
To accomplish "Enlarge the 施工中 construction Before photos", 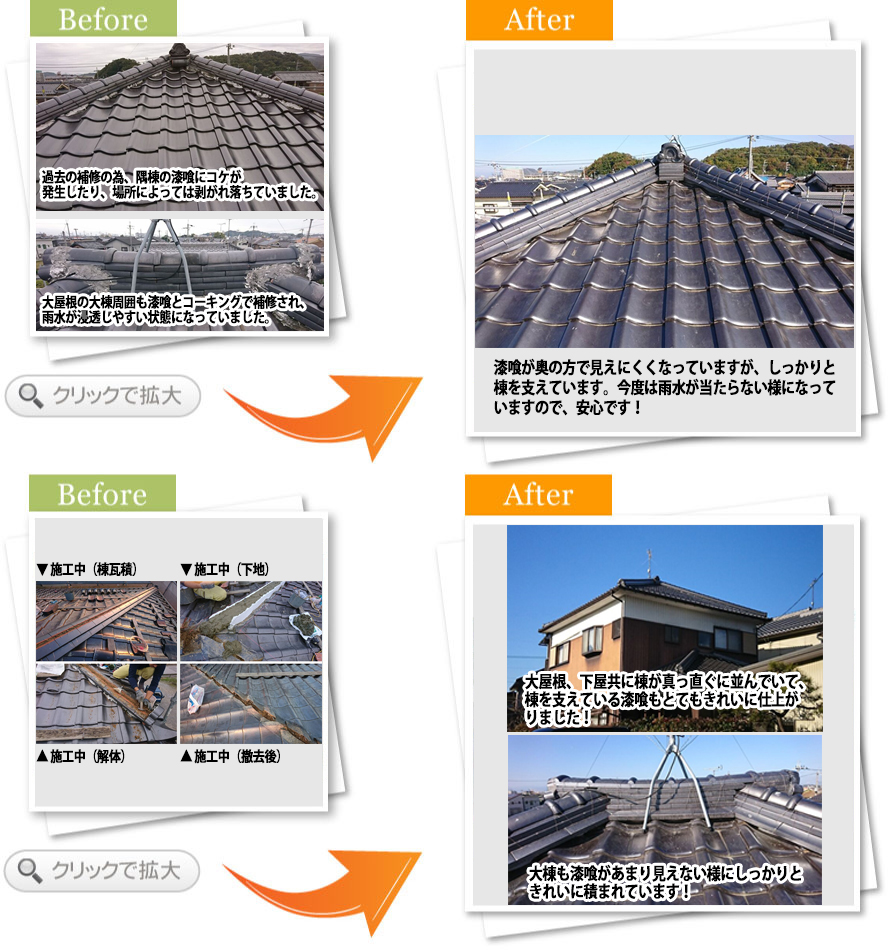I will (103, 870).
